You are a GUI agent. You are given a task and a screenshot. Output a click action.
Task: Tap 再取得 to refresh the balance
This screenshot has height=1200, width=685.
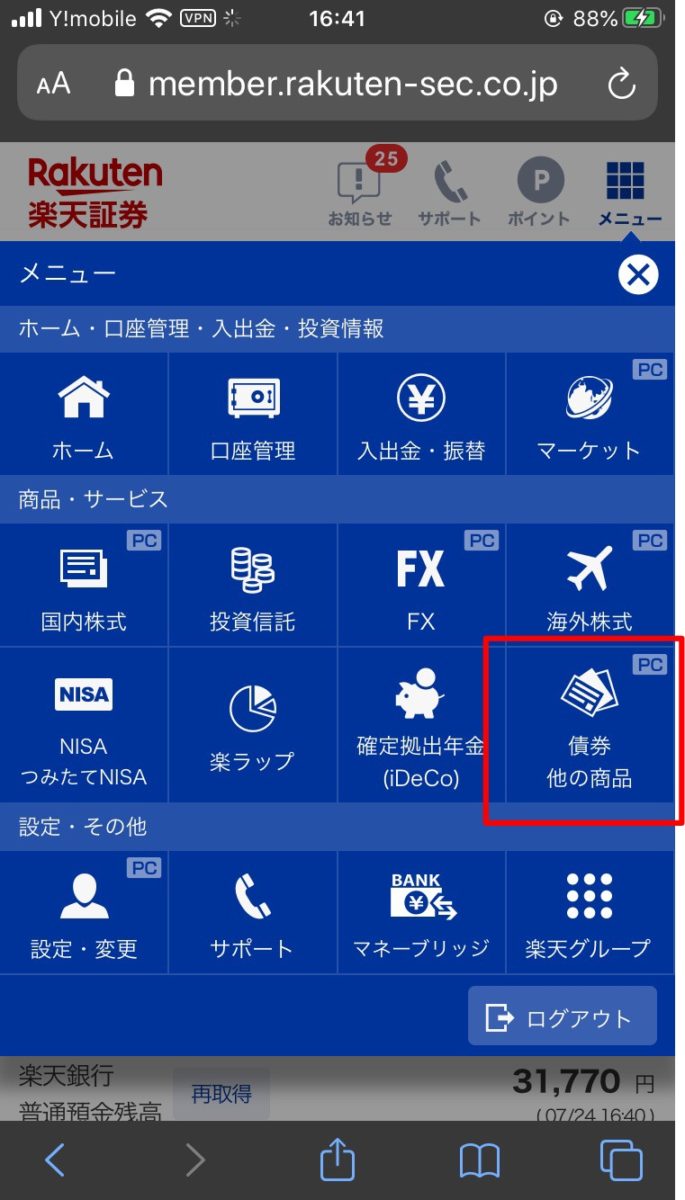coord(221,1093)
